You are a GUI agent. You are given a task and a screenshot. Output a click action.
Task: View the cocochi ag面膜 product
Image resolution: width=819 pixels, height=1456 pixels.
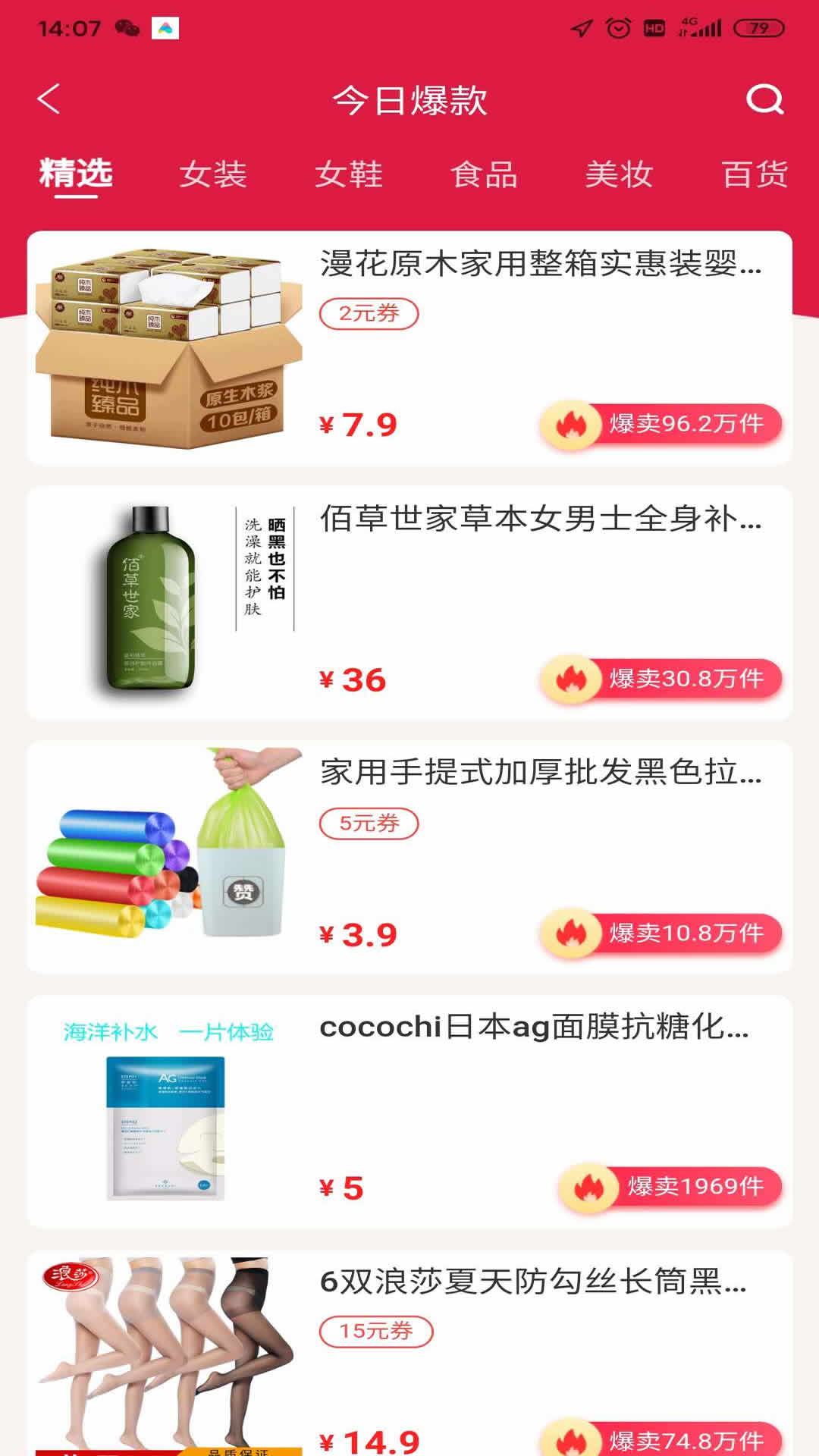[x=409, y=1112]
